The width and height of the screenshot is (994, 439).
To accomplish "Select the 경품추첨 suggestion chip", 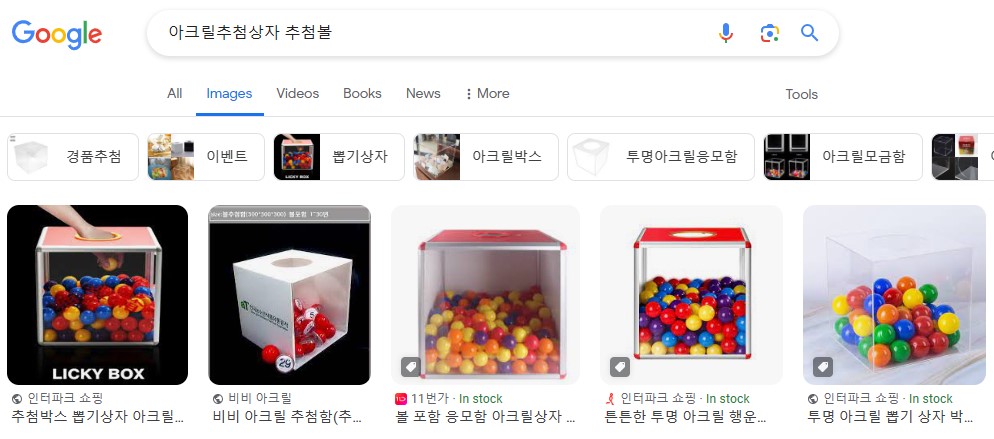I will (x=73, y=157).
